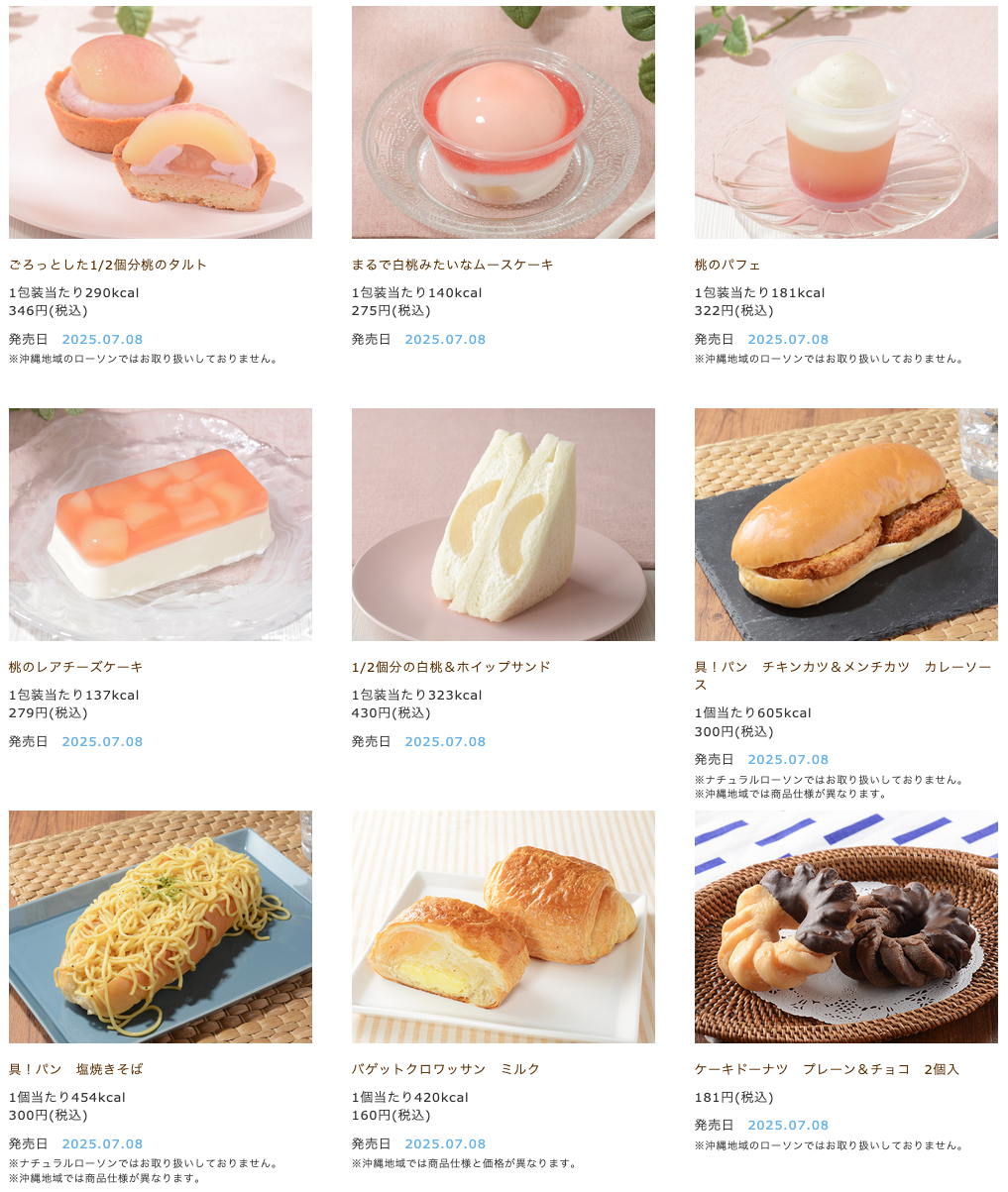Open the ごろっとした1/2個分桃のタルト product
This screenshot has height=1192, width=1008.
[108, 265]
